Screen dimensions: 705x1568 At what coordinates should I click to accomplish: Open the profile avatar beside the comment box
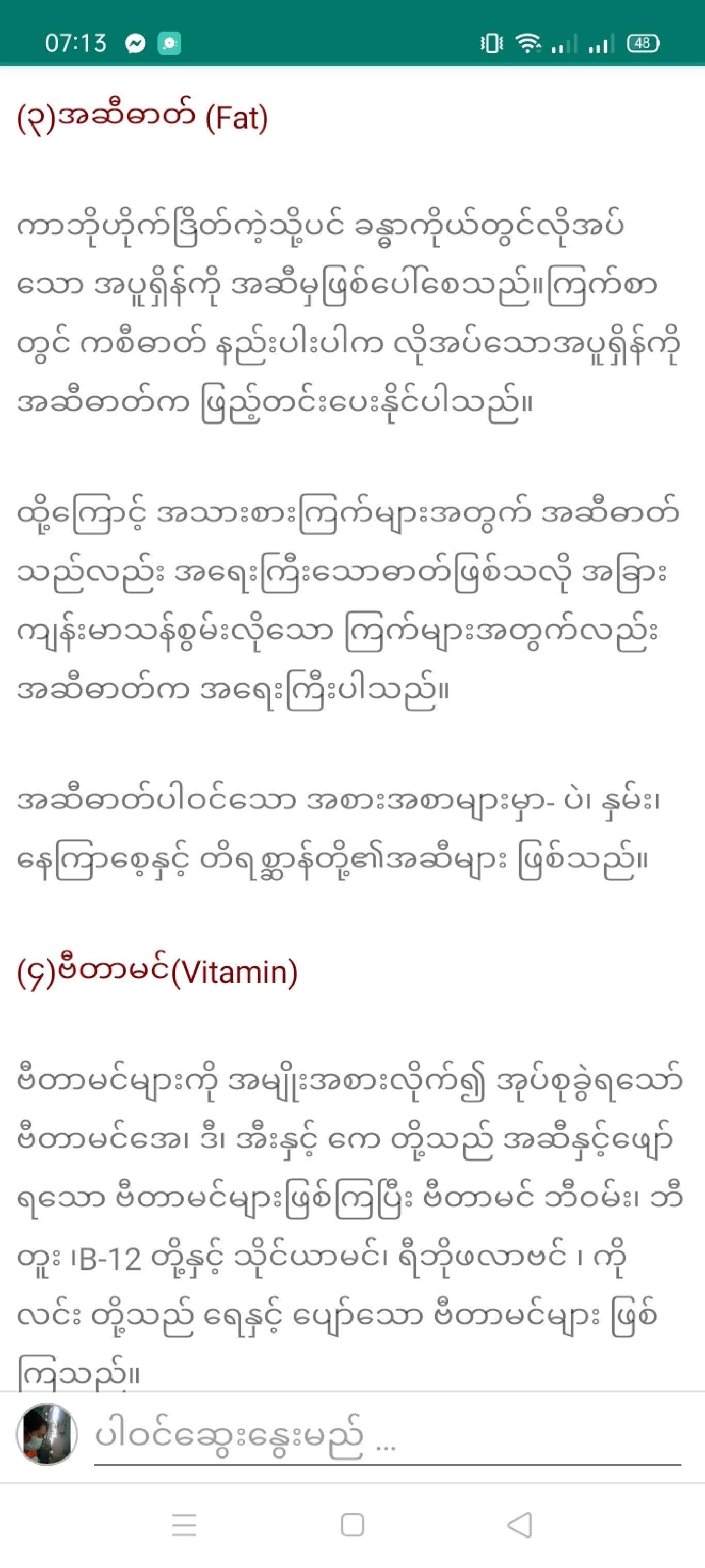(x=47, y=1435)
